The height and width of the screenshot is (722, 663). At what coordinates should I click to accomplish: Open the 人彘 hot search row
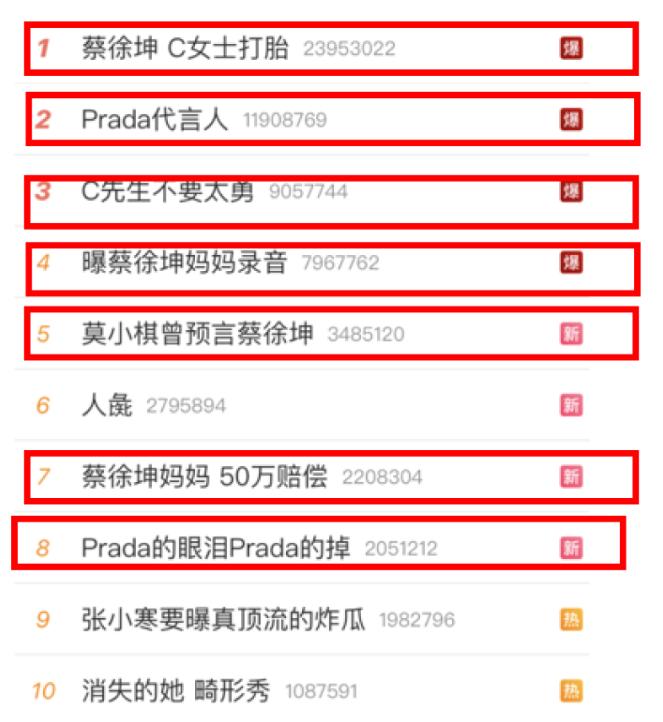108,406
